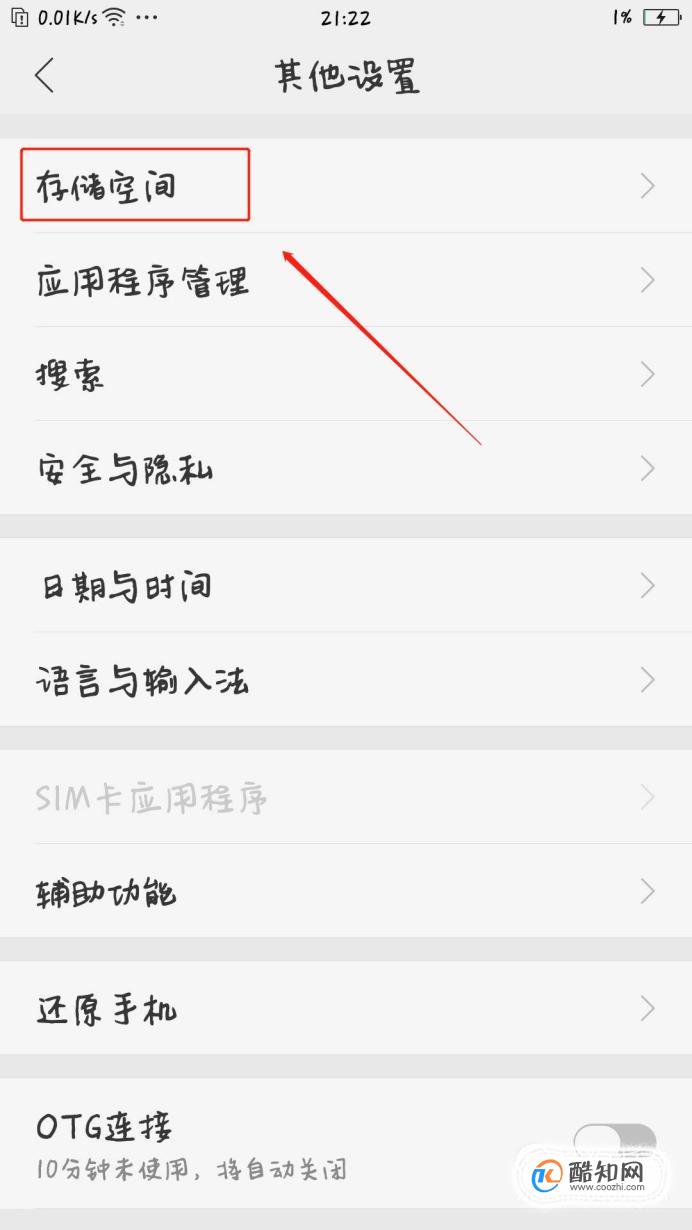Open 存储空间 storage settings
This screenshot has width=692, height=1230.
pos(346,186)
